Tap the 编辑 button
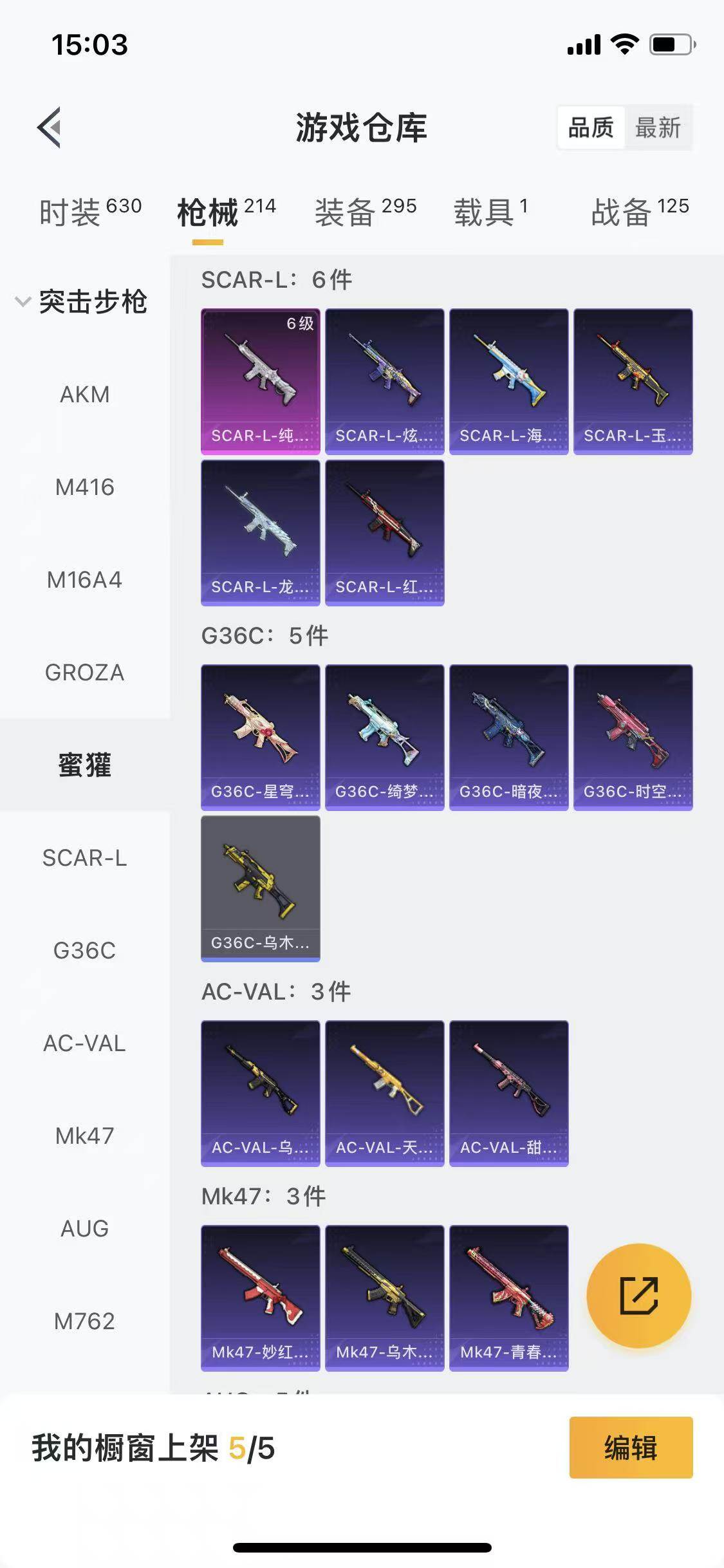This screenshot has width=724, height=1568. coord(631,1448)
